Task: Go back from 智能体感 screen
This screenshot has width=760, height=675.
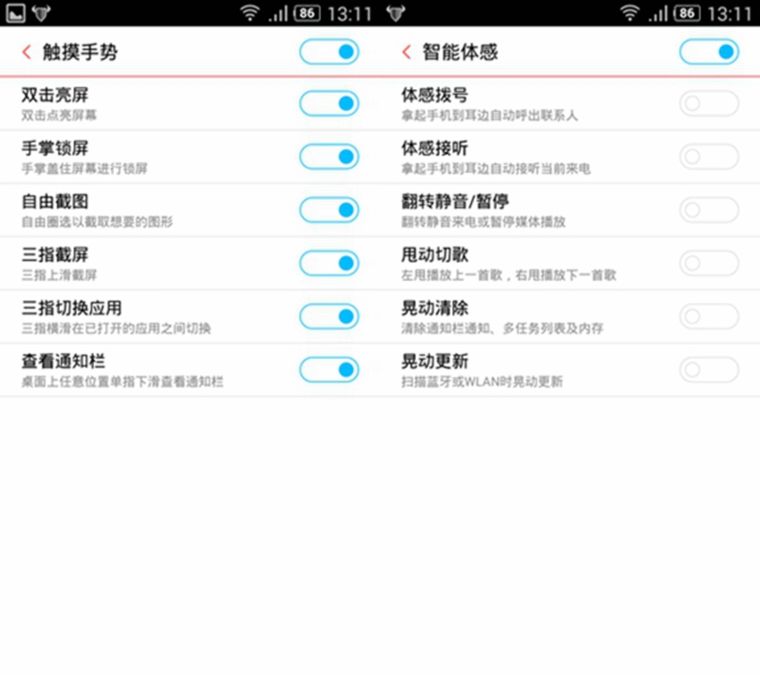Action: coord(407,52)
